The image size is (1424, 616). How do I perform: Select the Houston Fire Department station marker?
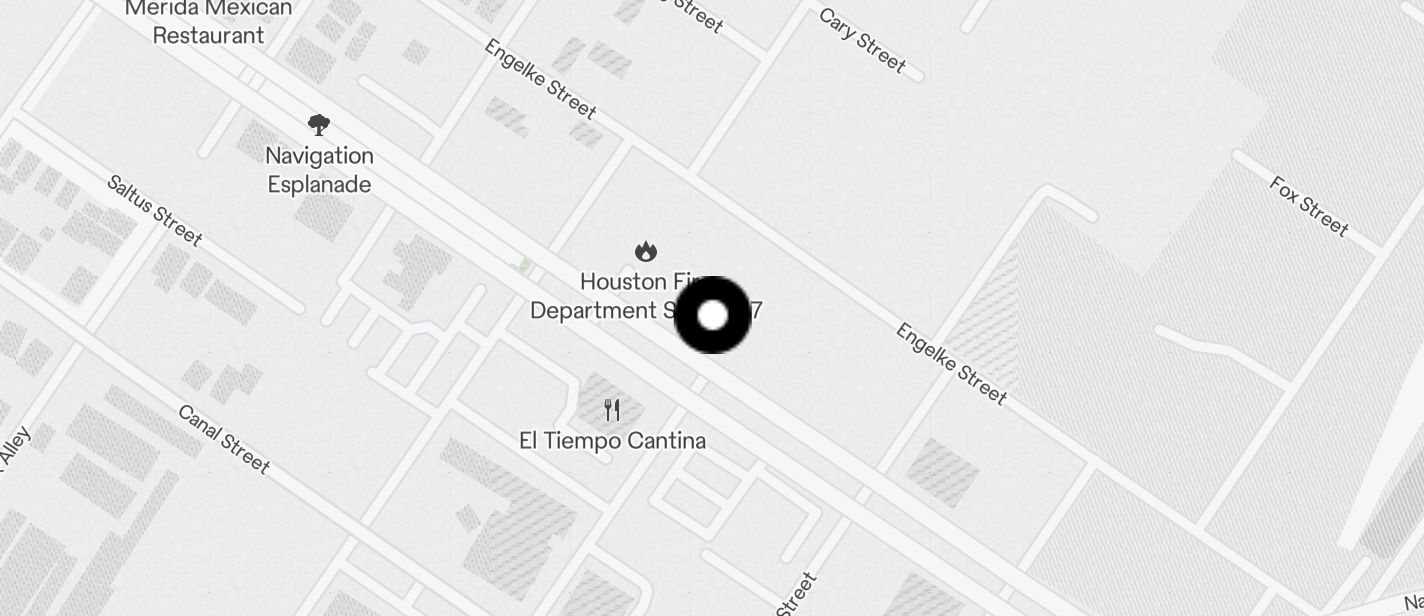pos(646,251)
